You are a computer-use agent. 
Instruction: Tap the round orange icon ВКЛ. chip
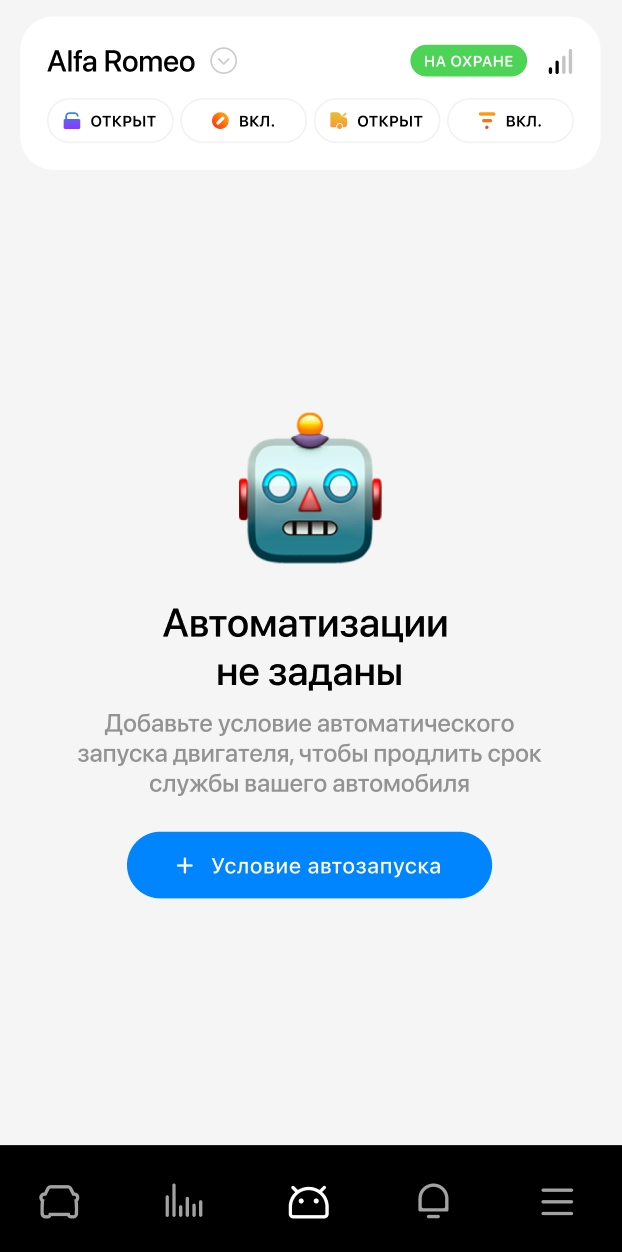(243, 121)
